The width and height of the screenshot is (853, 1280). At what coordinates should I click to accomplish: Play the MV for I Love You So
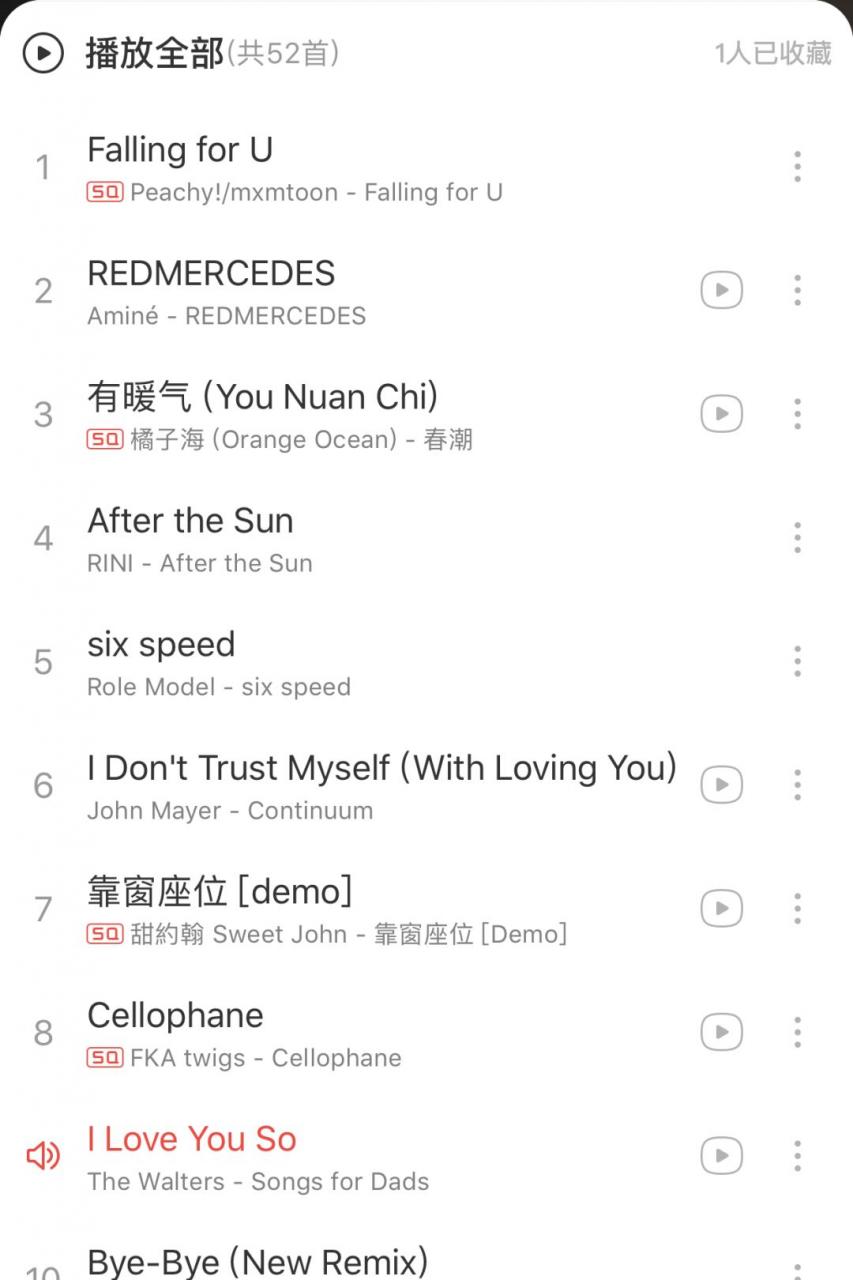(721, 1156)
